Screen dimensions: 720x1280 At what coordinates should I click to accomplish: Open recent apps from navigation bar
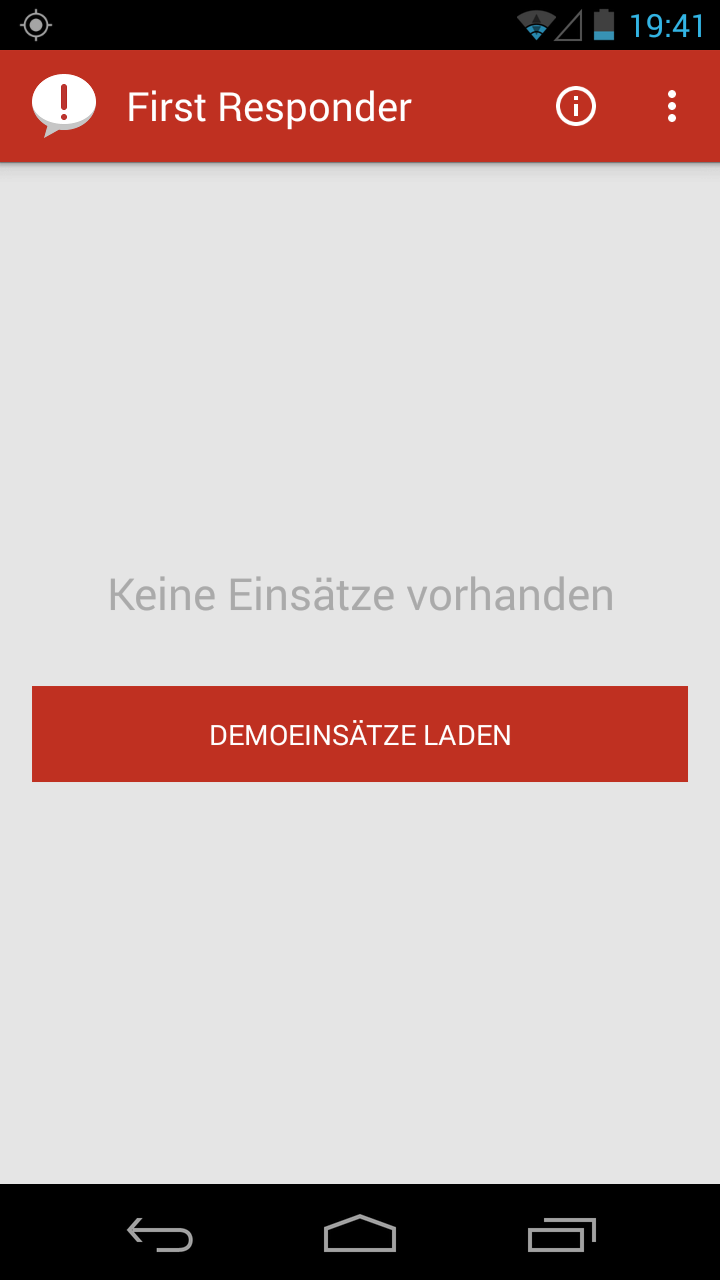pos(561,1234)
